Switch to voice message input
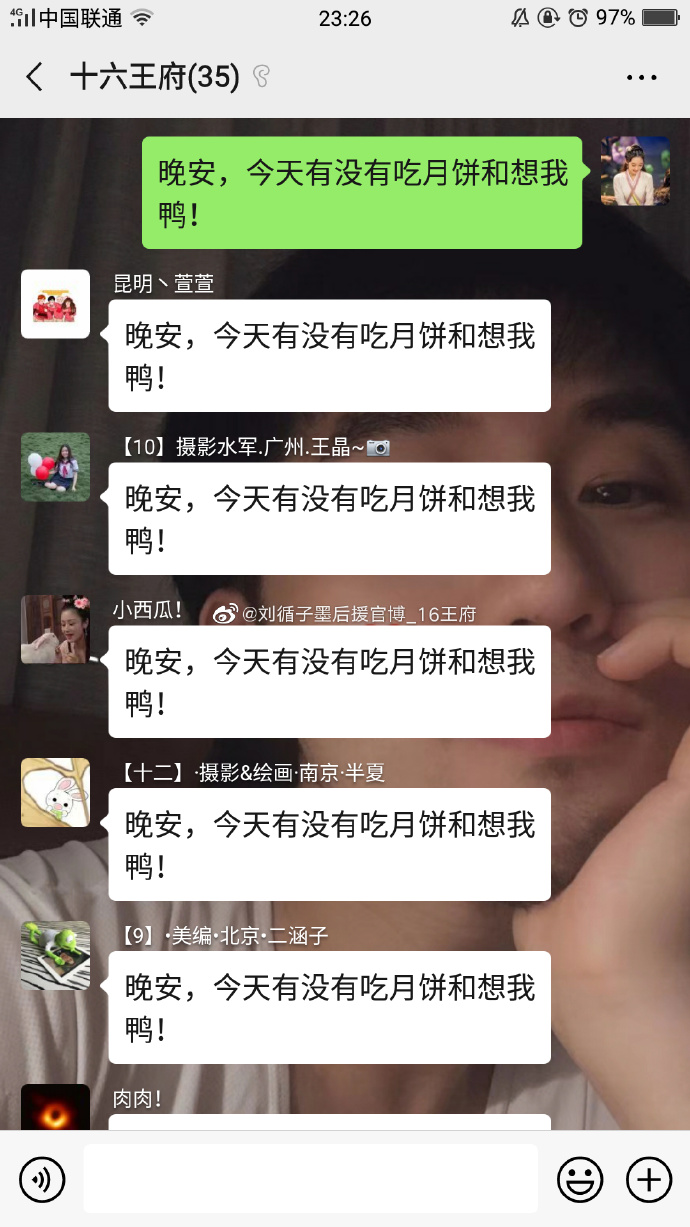 point(42,1180)
